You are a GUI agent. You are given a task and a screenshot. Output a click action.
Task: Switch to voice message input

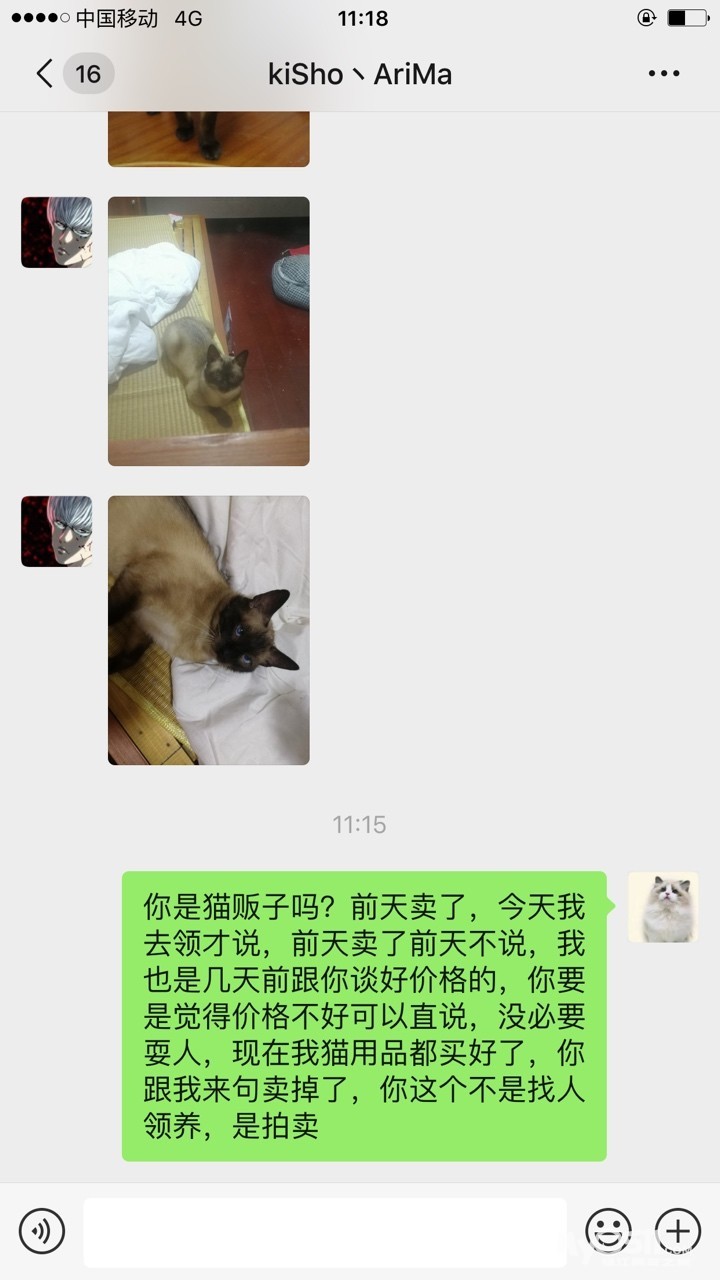pos(42,1231)
